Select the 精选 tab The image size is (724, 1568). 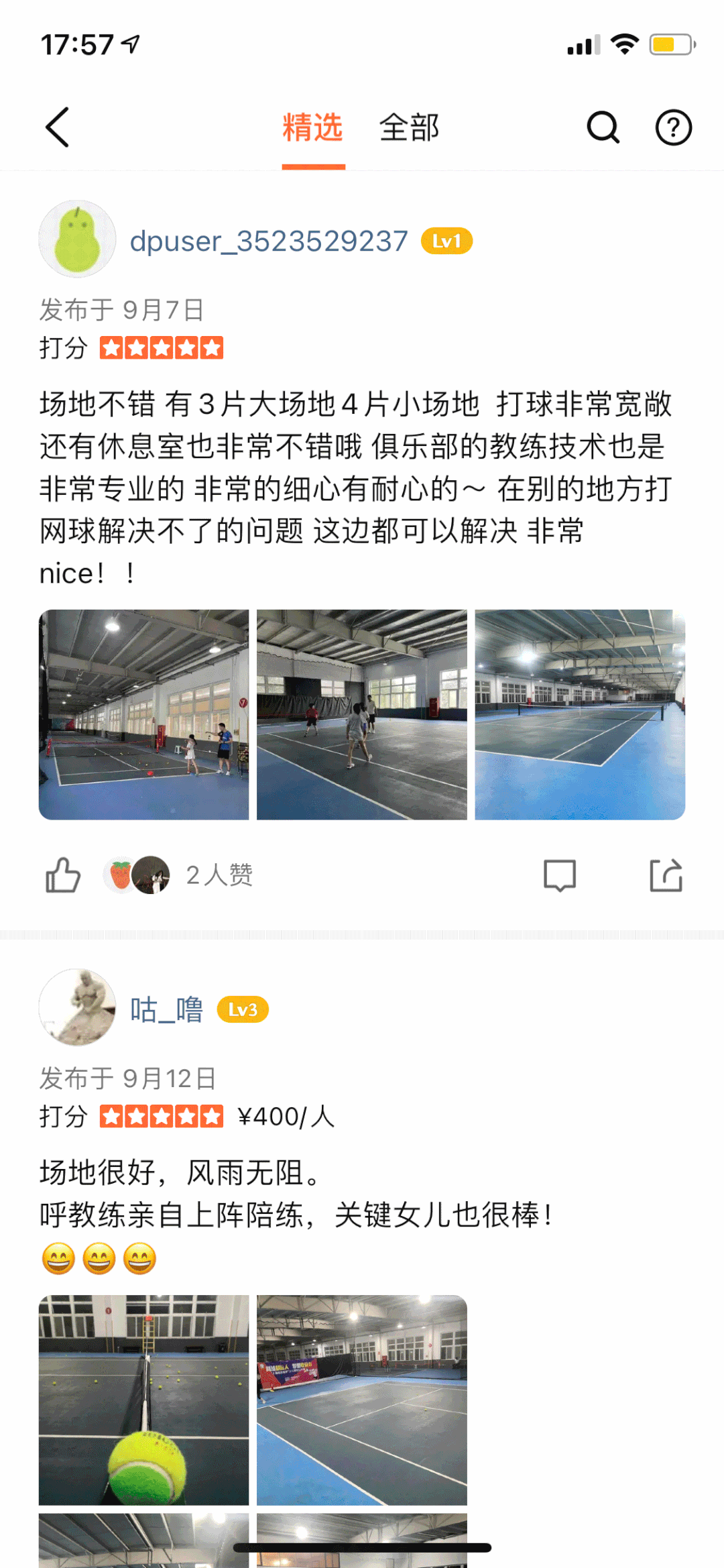(312, 127)
